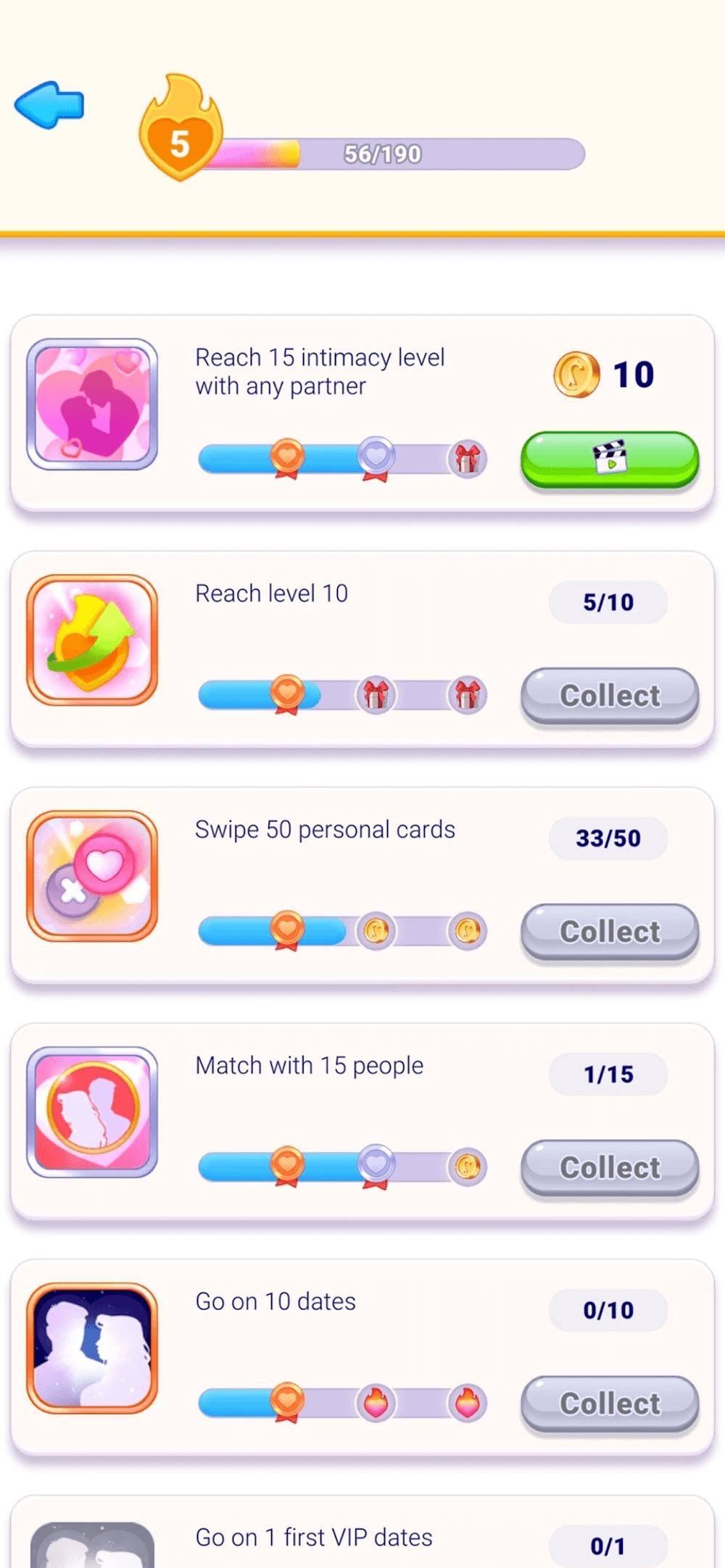
Task: Collect reward for Match with 15 people
Action: [x=610, y=1168]
